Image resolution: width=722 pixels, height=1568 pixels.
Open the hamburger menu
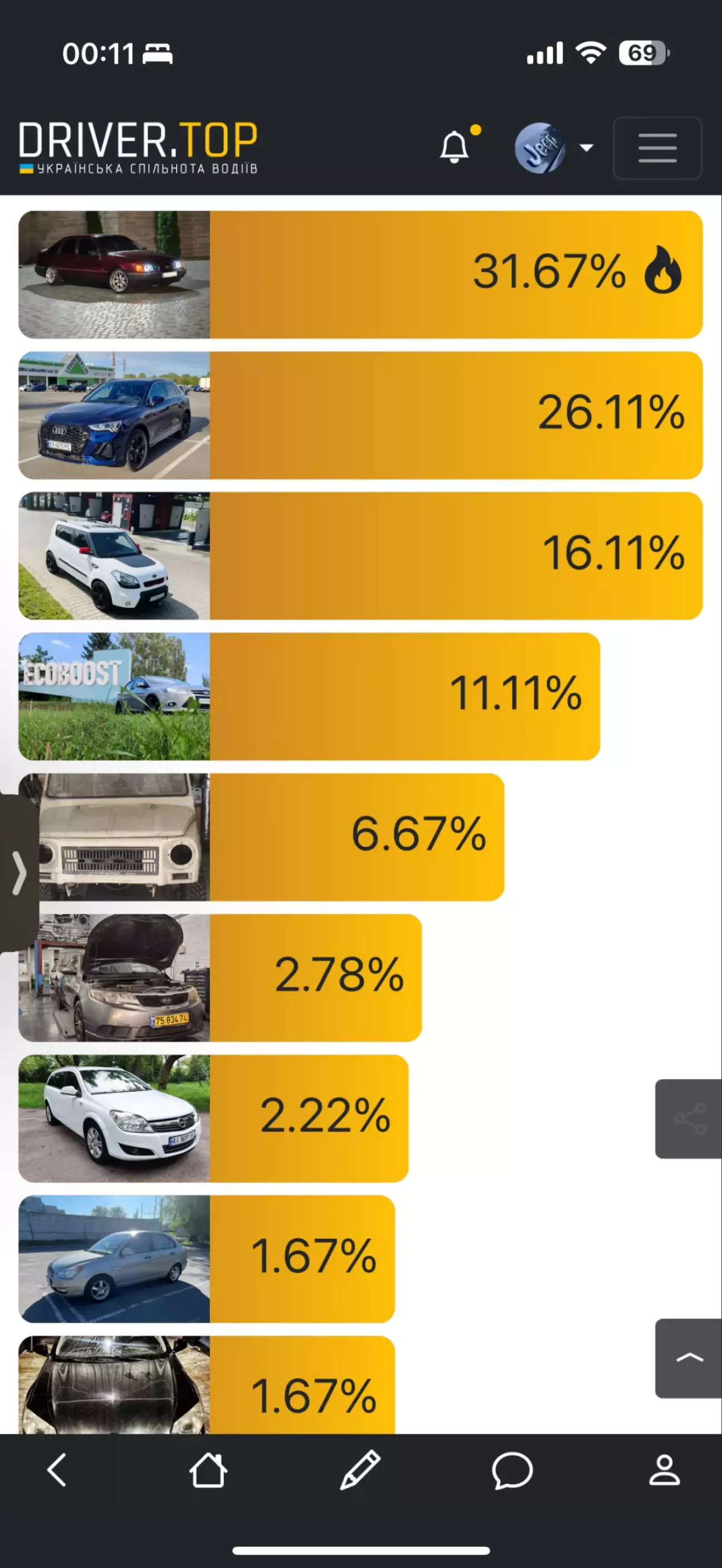(x=657, y=148)
